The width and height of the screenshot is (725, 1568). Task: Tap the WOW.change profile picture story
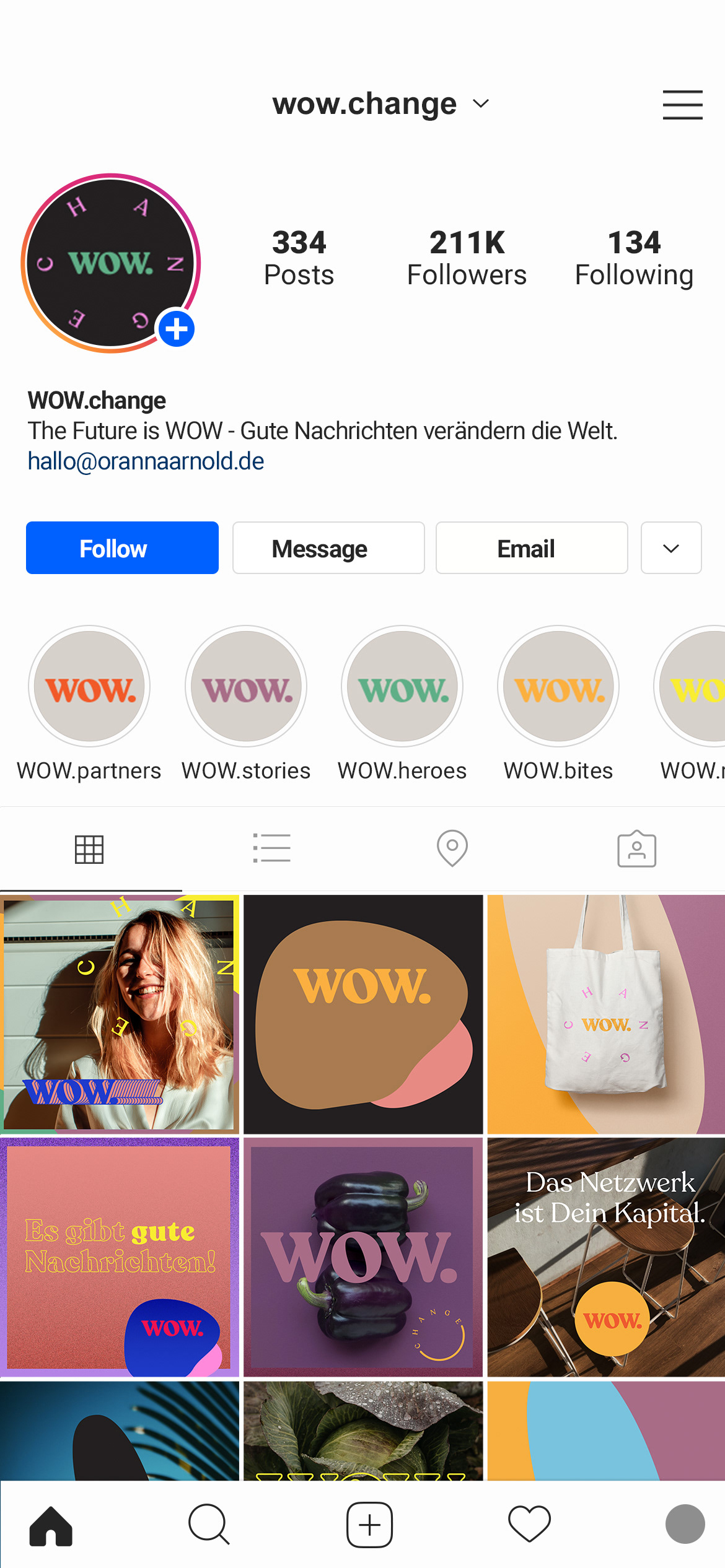point(110,263)
